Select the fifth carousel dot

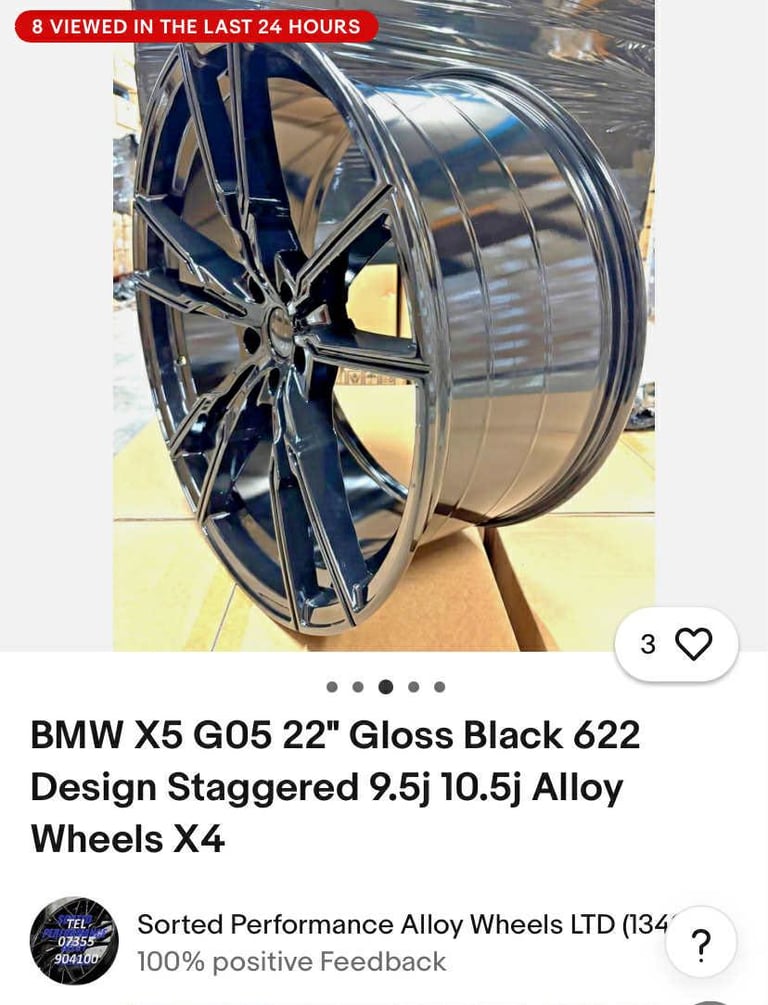coord(438,687)
